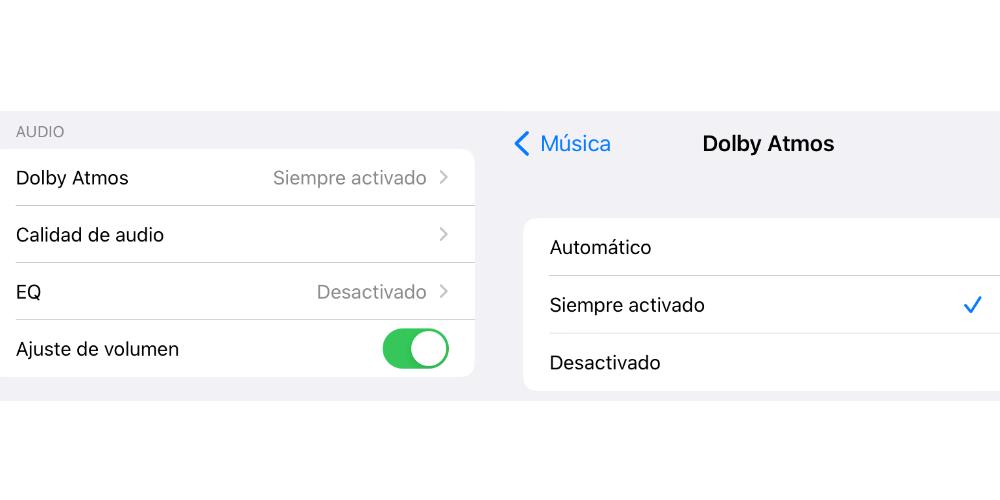Go back to Música settings
The height and width of the screenshot is (500, 1000).
click(563, 144)
